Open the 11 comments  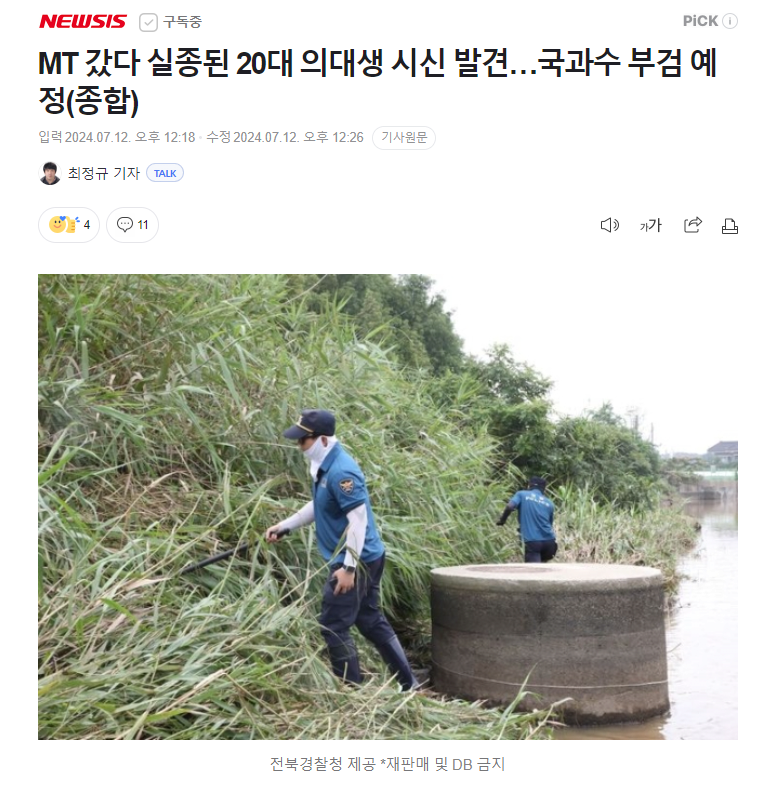click(132, 225)
